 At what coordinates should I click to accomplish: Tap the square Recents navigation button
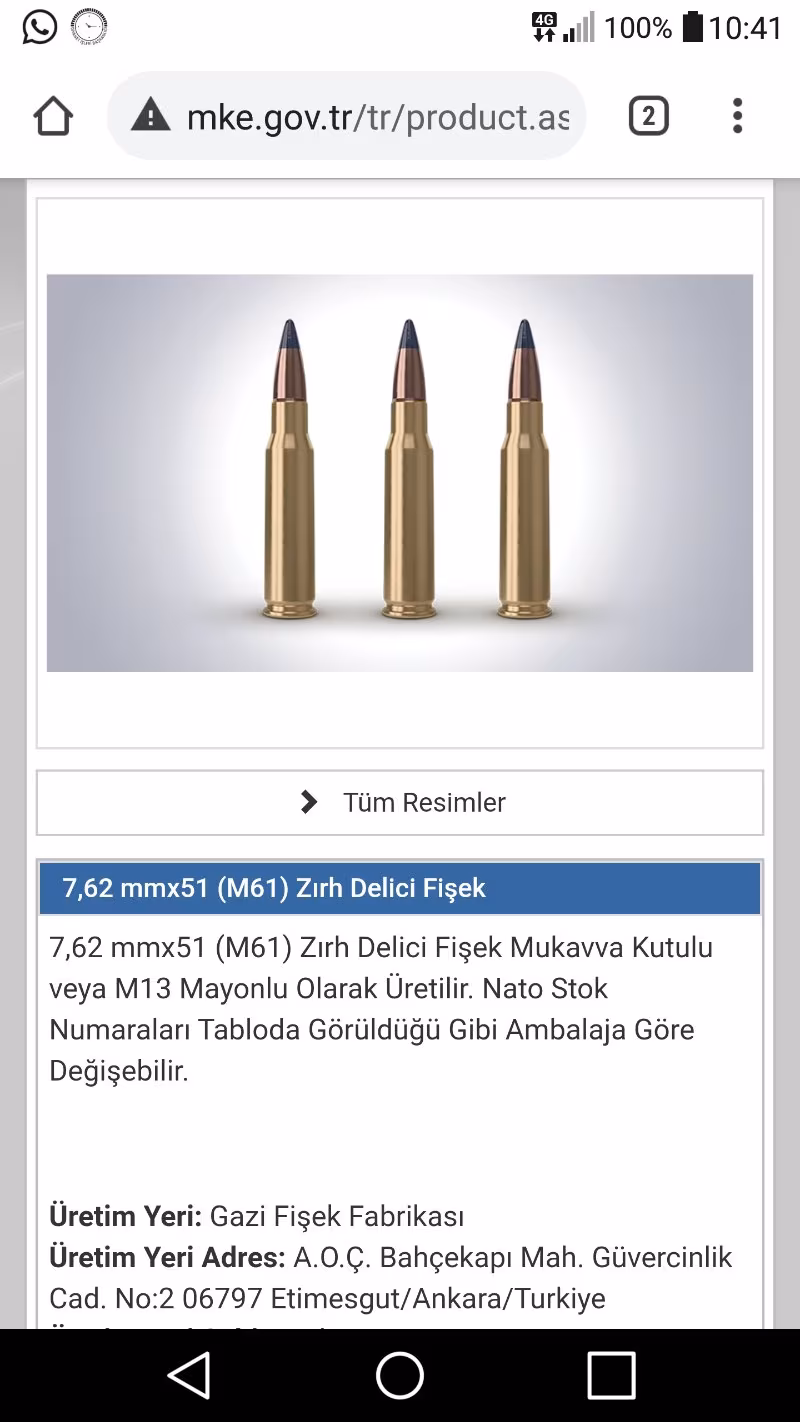click(610, 1376)
